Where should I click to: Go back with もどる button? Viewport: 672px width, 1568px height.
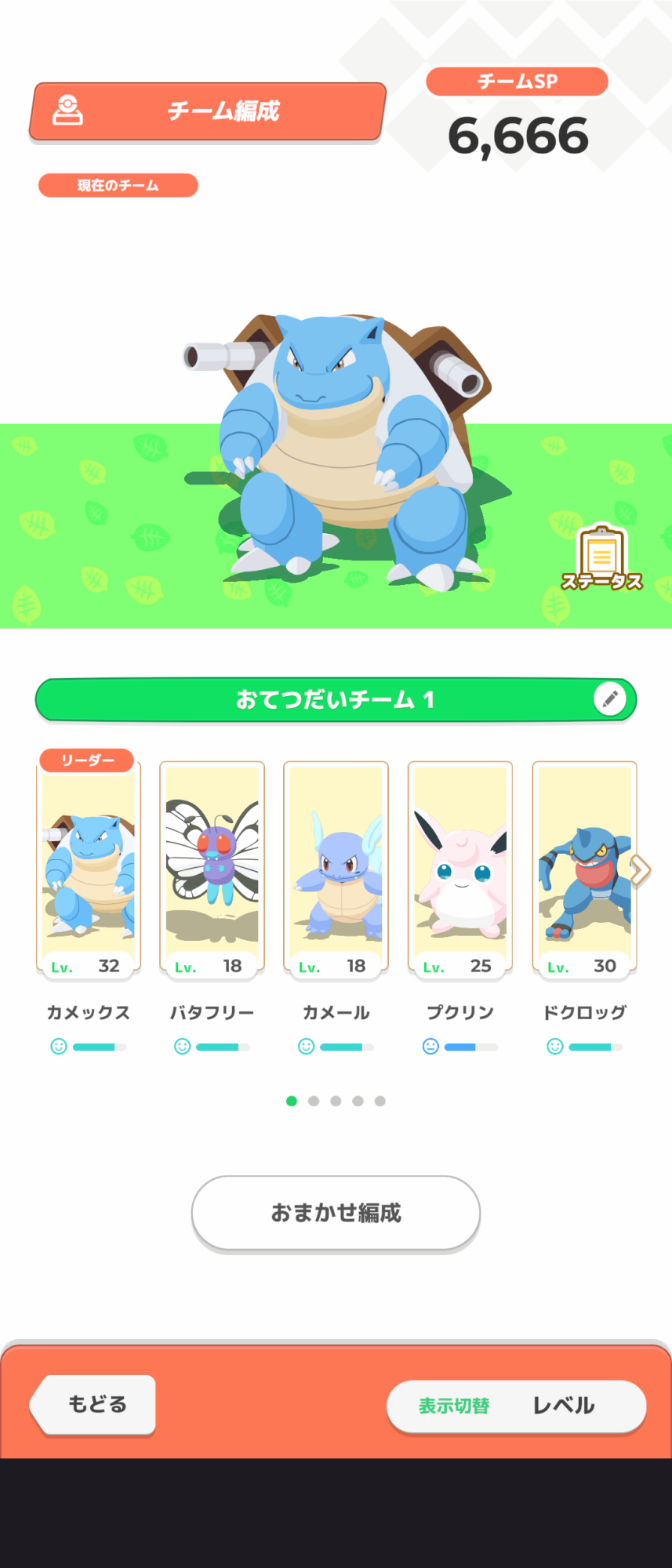pyautogui.click(x=96, y=1404)
